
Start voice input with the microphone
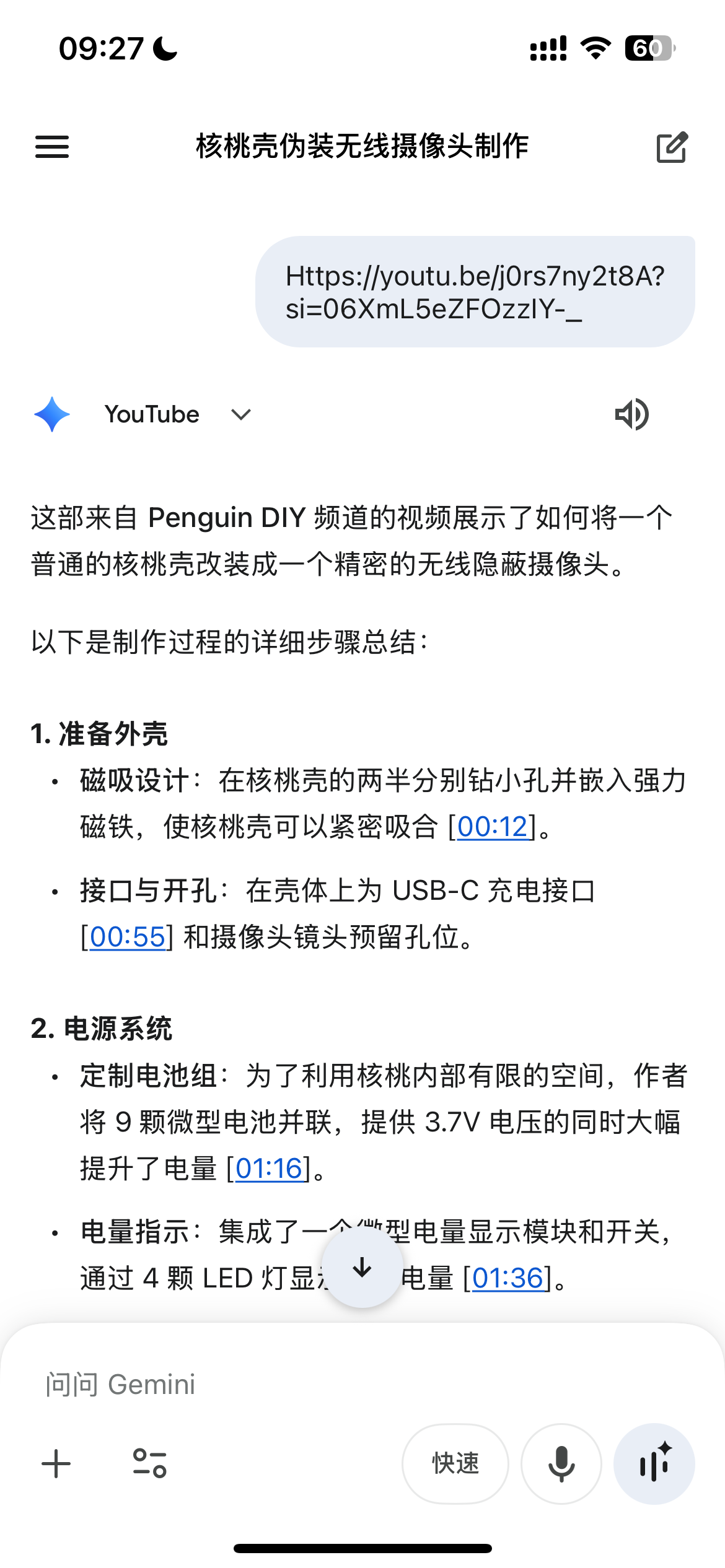(x=561, y=1464)
